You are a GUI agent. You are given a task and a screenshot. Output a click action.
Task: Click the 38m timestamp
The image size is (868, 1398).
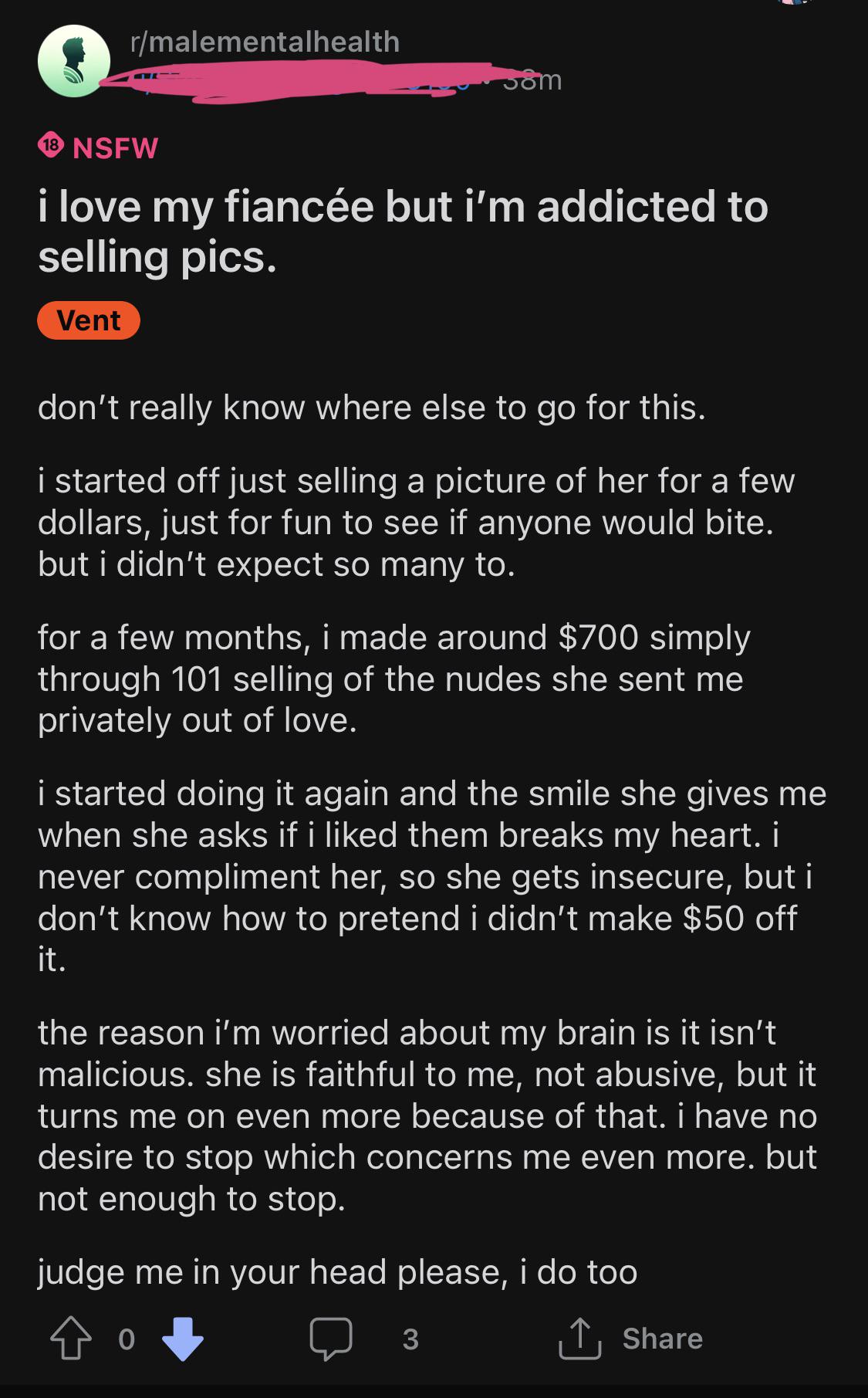click(x=532, y=83)
